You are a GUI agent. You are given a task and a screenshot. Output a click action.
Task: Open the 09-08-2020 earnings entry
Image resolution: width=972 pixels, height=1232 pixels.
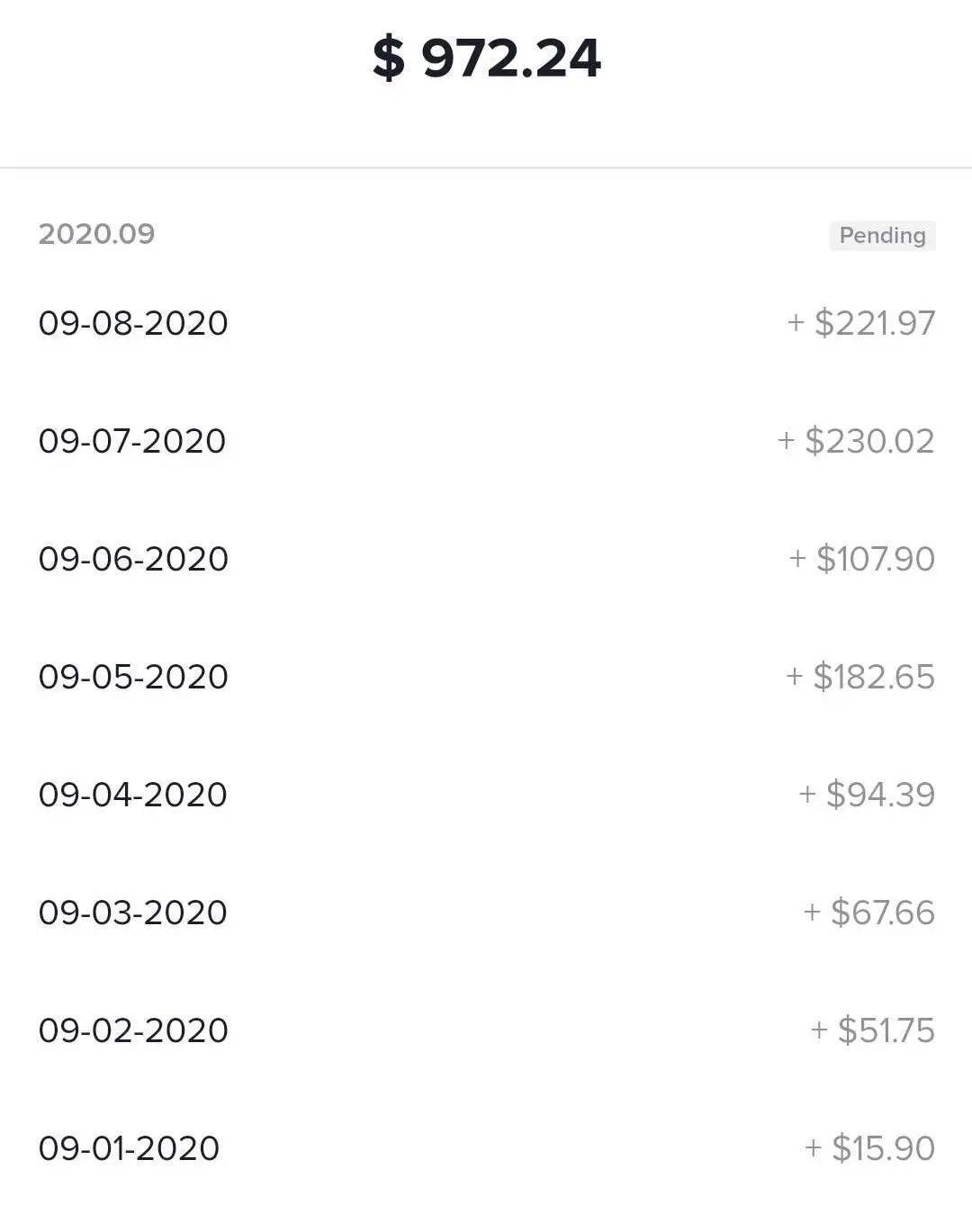pyautogui.click(x=131, y=322)
